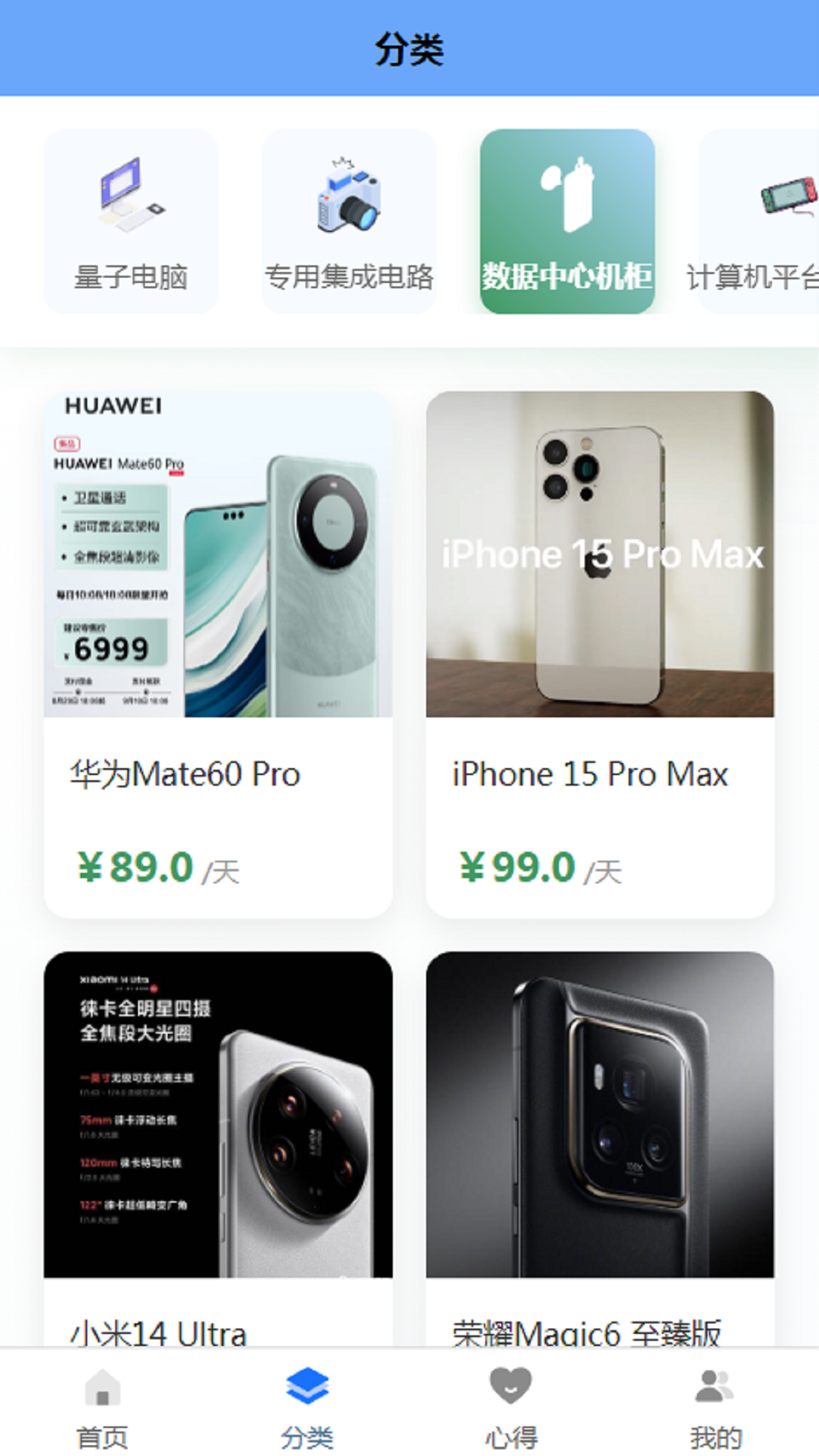View the 荣耀Magic6 至臻版 product
Image resolution: width=819 pixels, height=1456 pixels.
tap(600, 1137)
